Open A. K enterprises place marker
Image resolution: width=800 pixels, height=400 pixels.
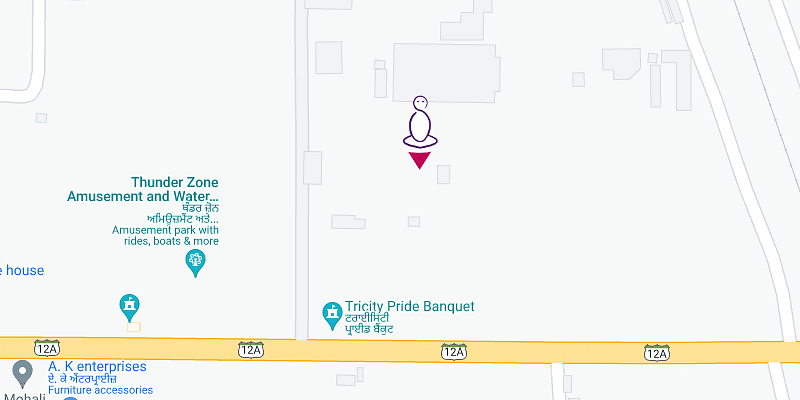coord(22,374)
